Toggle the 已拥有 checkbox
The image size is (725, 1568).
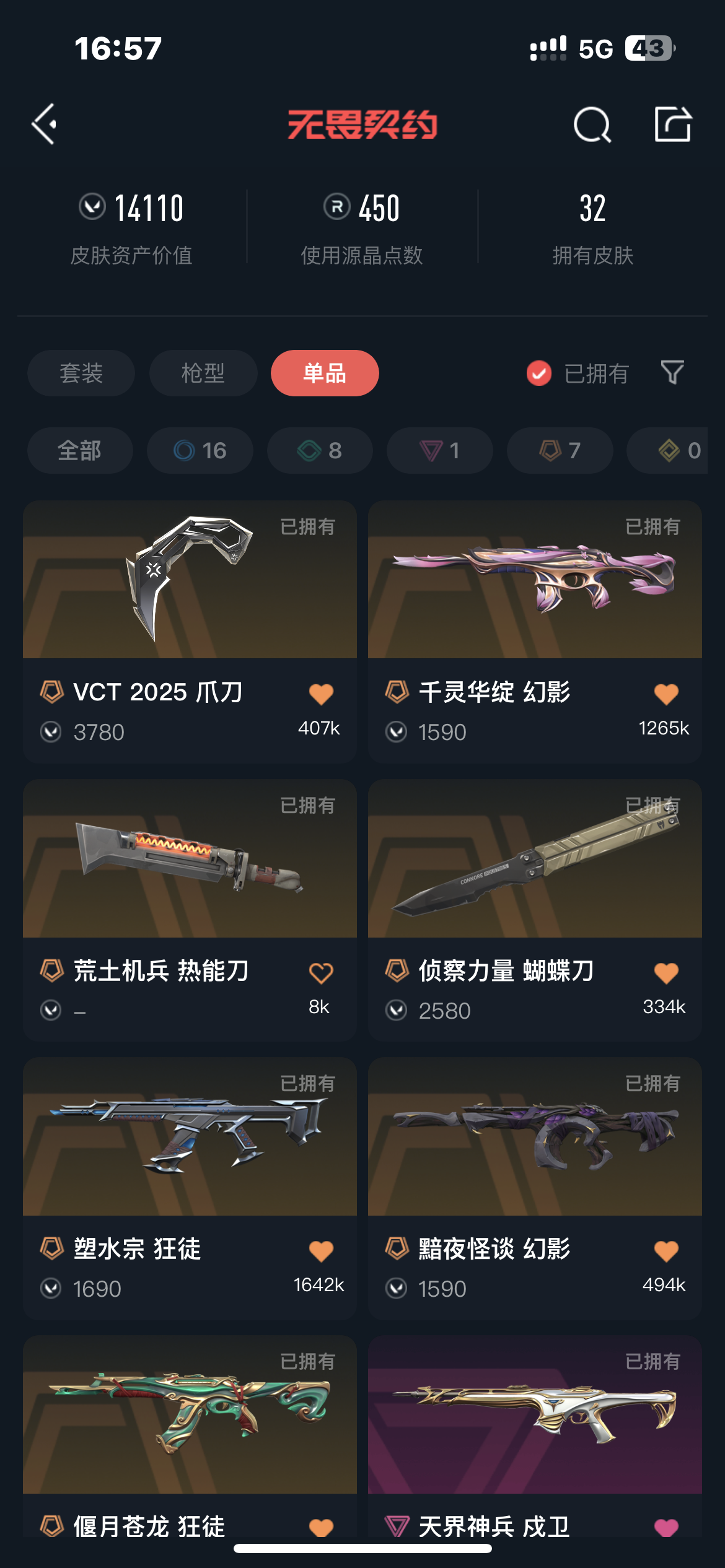coord(539,373)
